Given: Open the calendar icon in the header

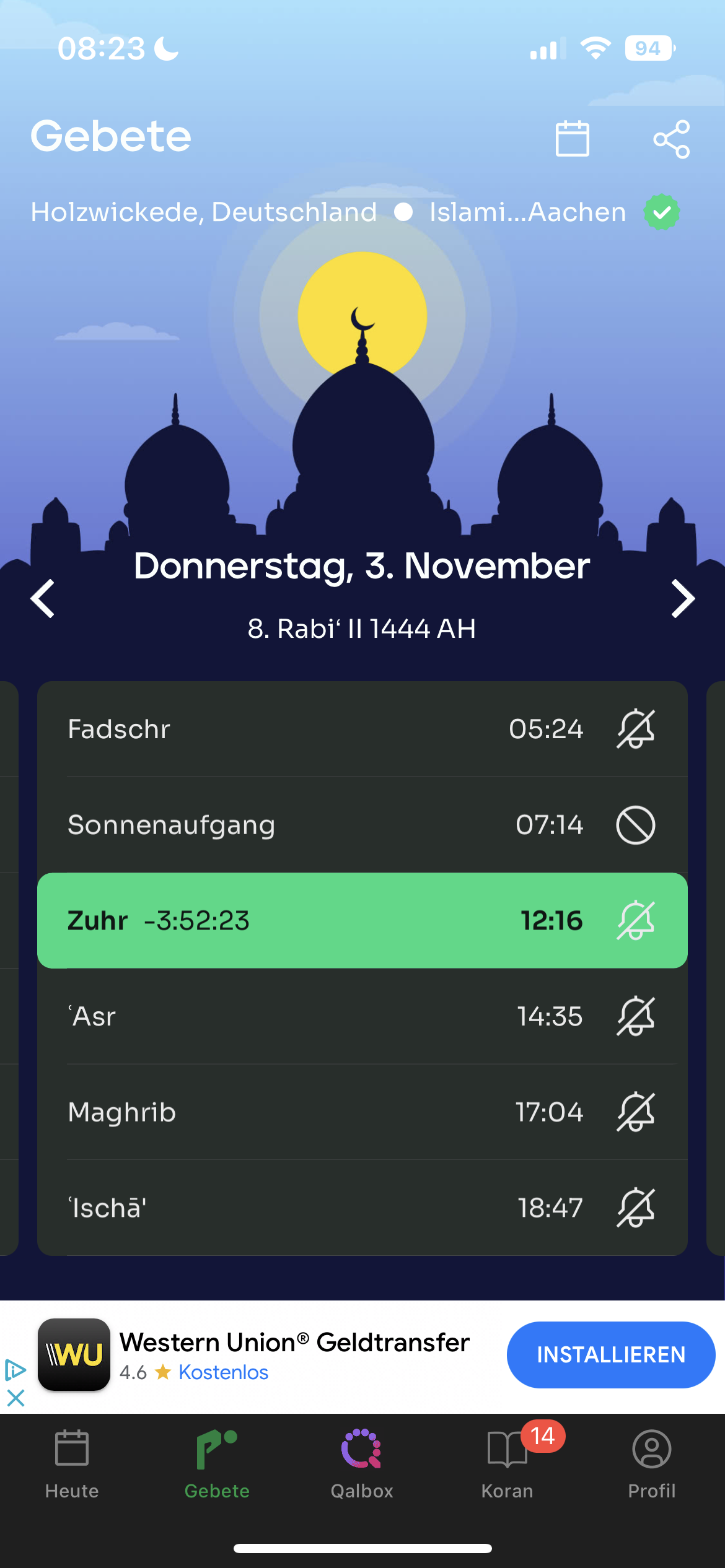Looking at the screenshot, I should coord(572,139).
